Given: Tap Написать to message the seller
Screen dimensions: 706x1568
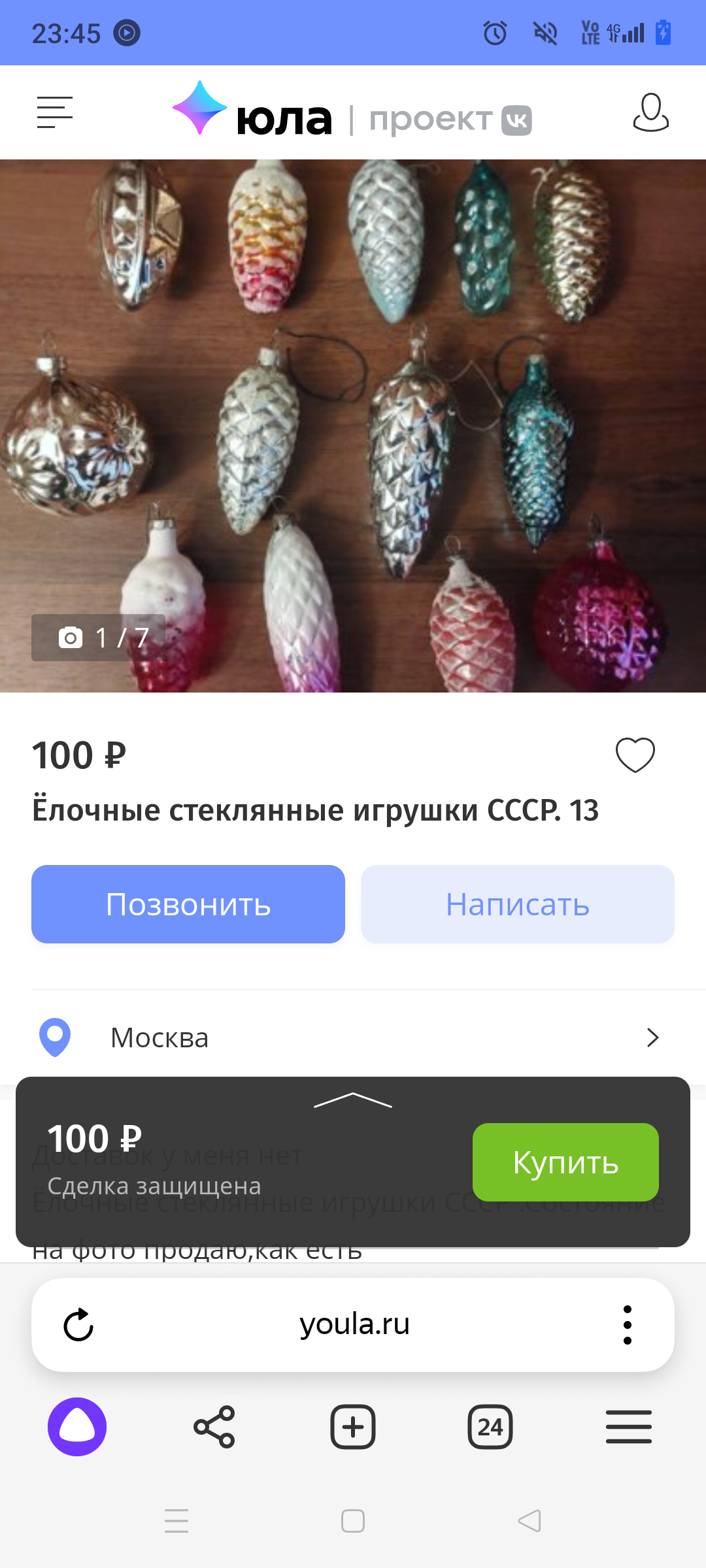Looking at the screenshot, I should (x=517, y=904).
